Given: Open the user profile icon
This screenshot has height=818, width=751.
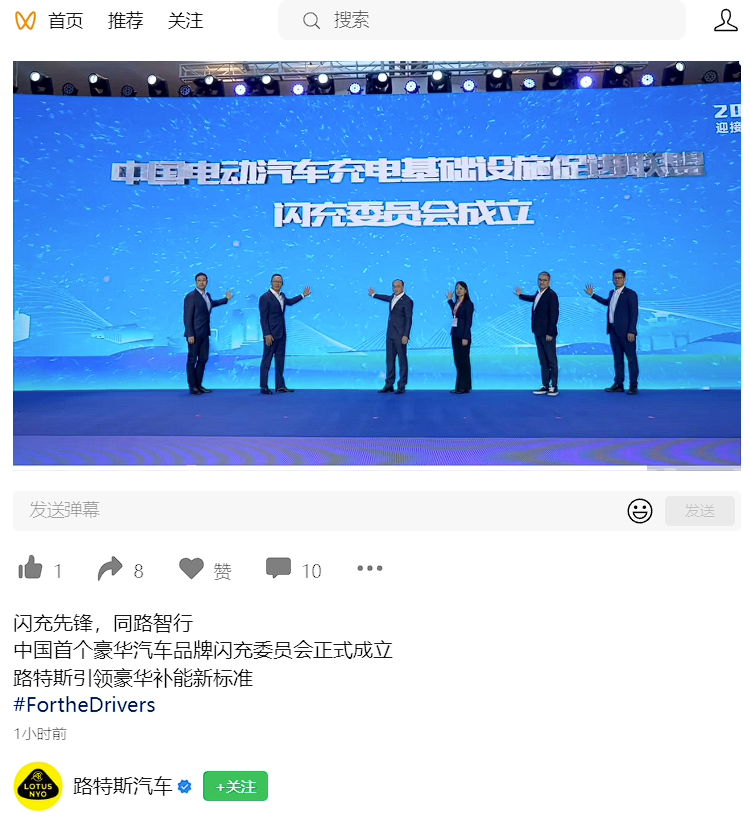Looking at the screenshot, I should coord(725,21).
